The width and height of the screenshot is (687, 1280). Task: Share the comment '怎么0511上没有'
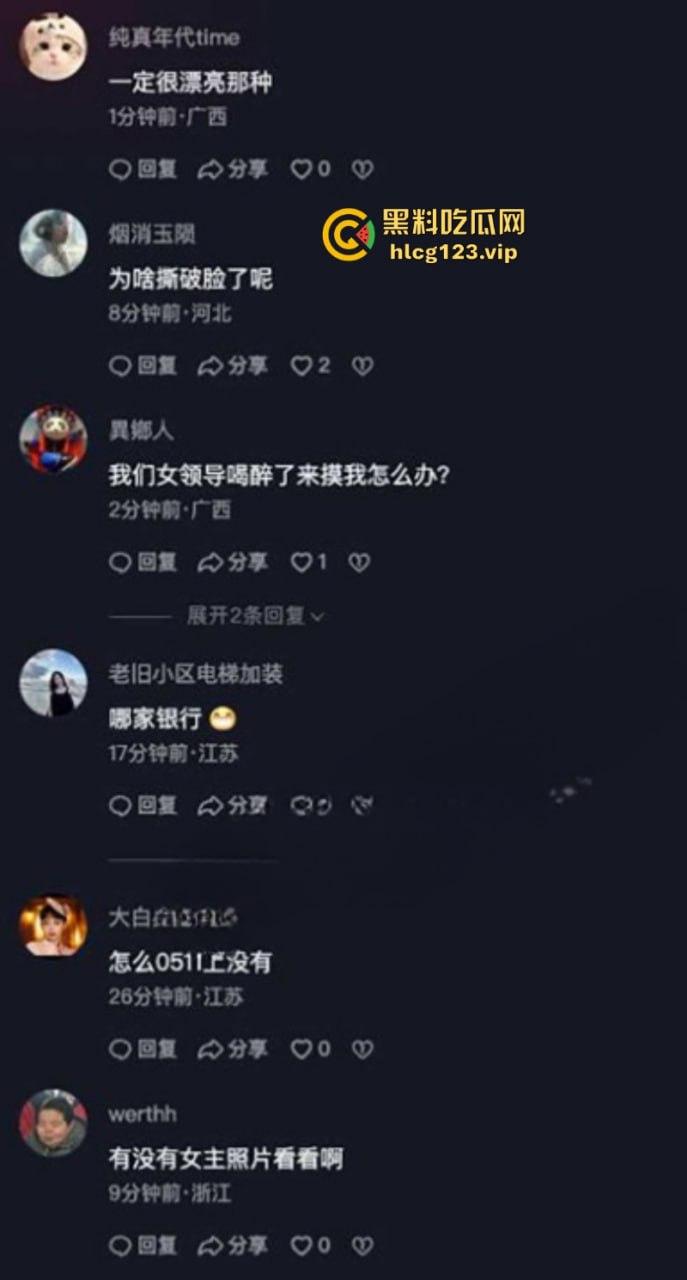[233, 1049]
